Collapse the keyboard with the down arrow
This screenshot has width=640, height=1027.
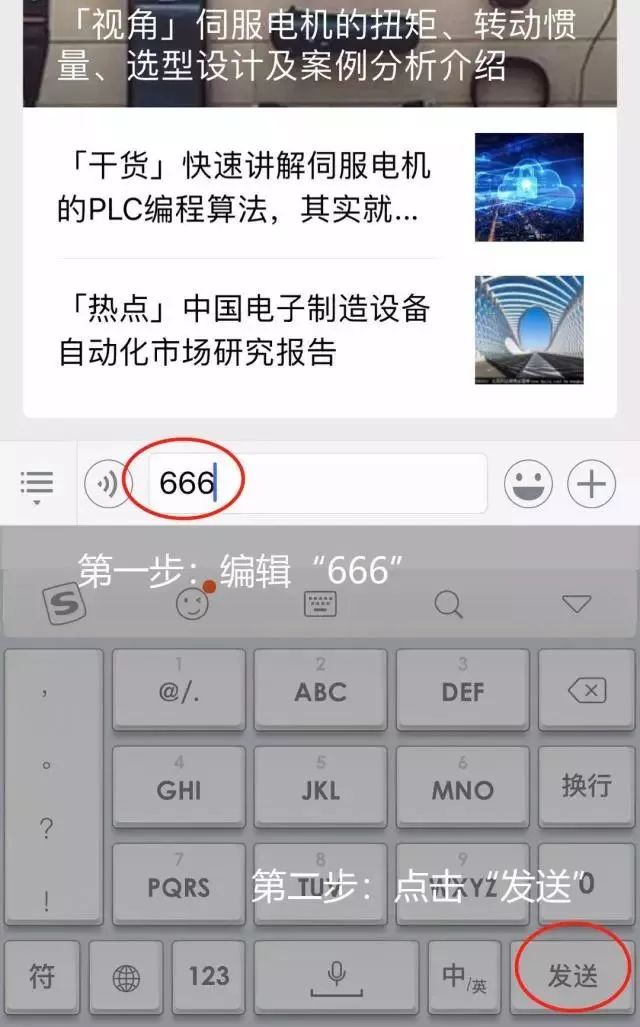point(577,604)
